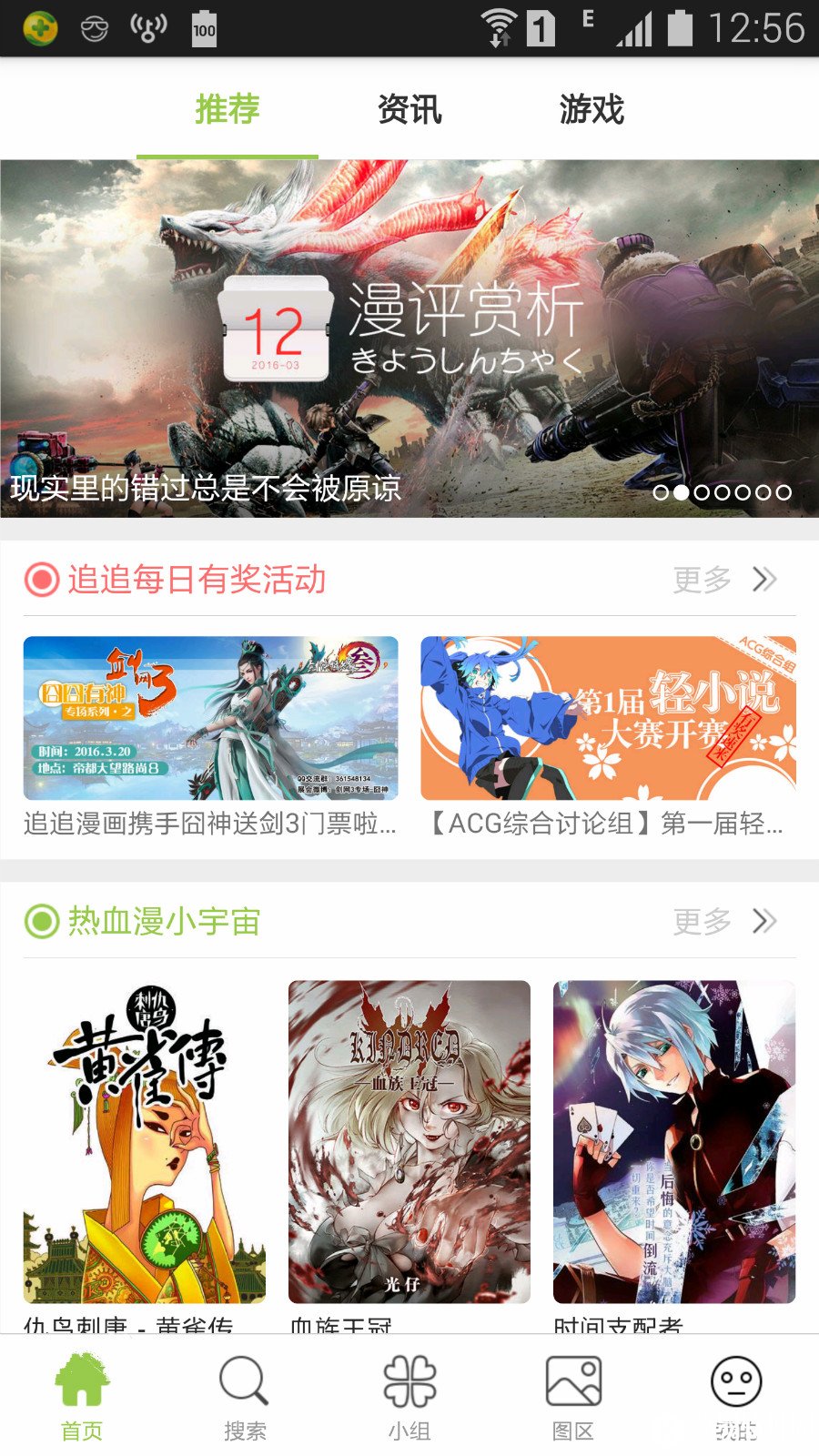Open the 搜索 search tab
Viewport: 819px width, 1456px height.
tap(245, 1396)
